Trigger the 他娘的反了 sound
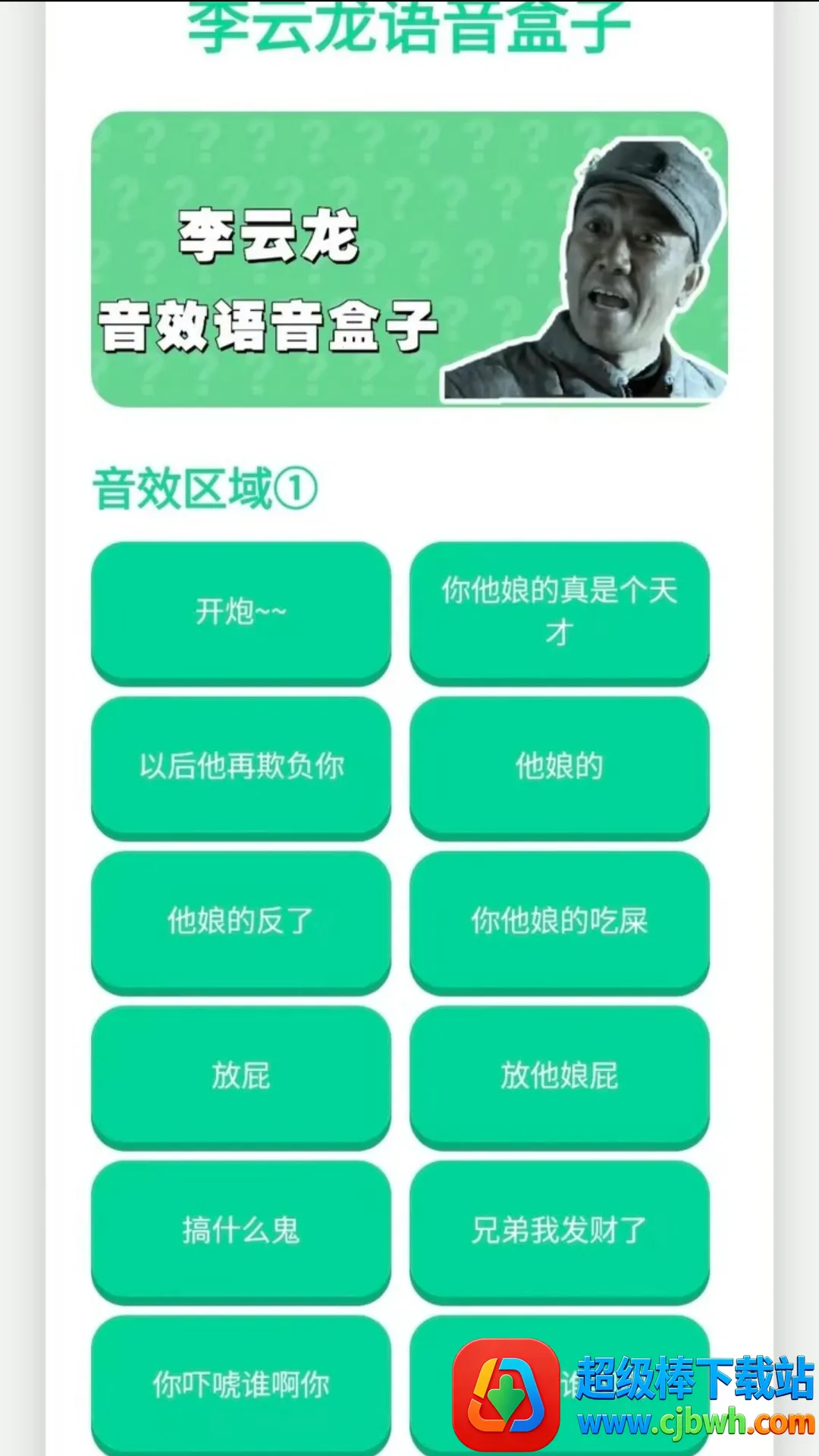This screenshot has height=1456, width=819. tap(241, 921)
